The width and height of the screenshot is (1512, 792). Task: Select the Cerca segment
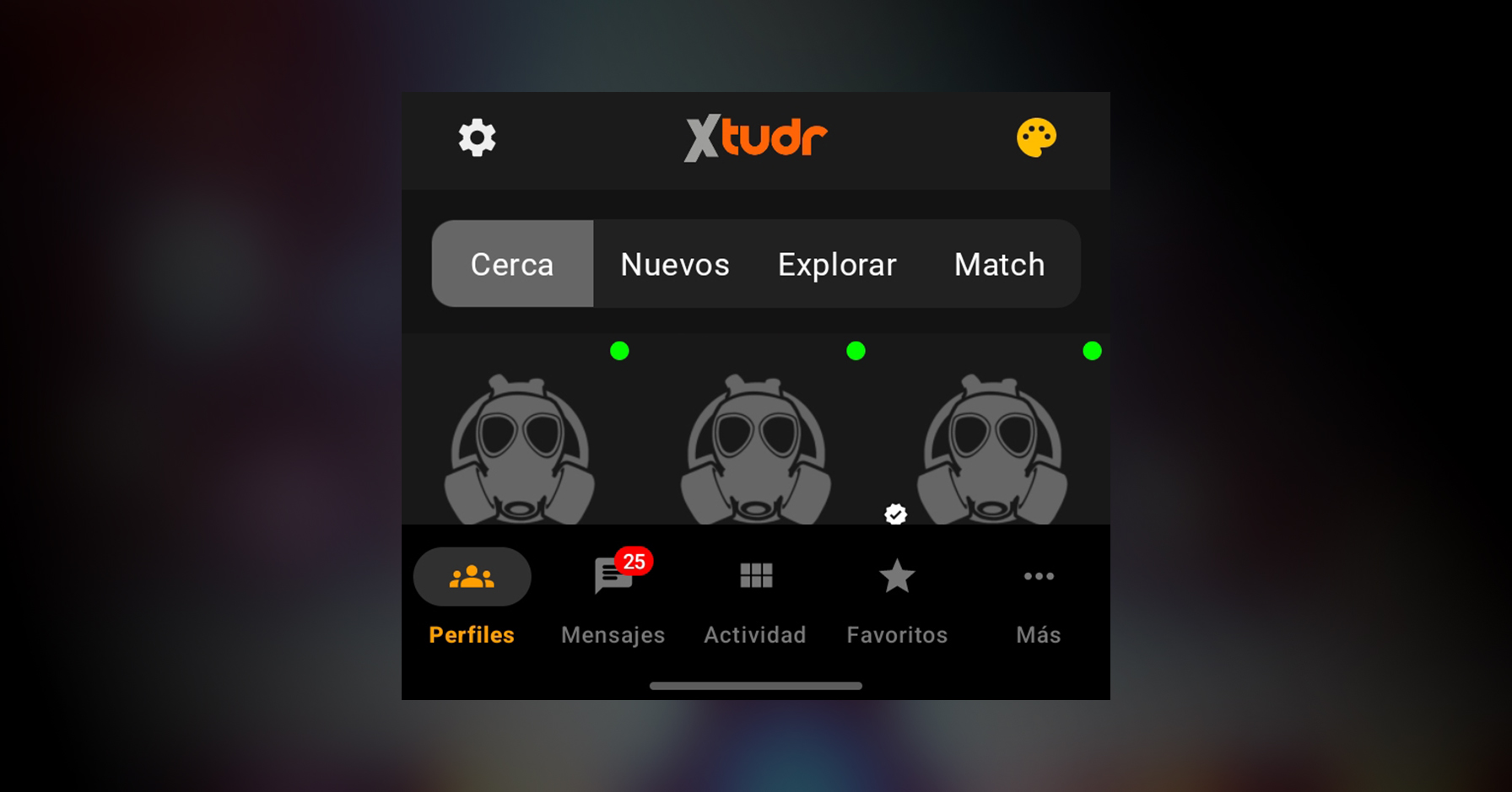pos(512,264)
